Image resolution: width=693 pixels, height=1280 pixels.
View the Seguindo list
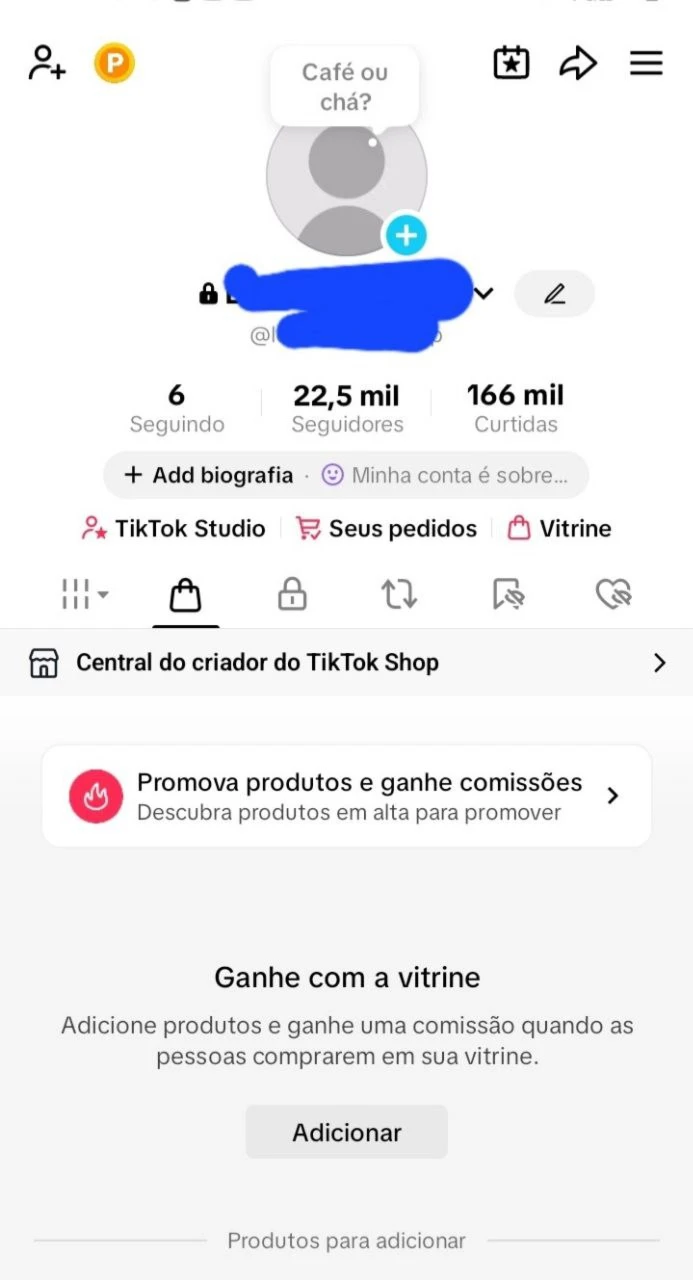tap(177, 408)
